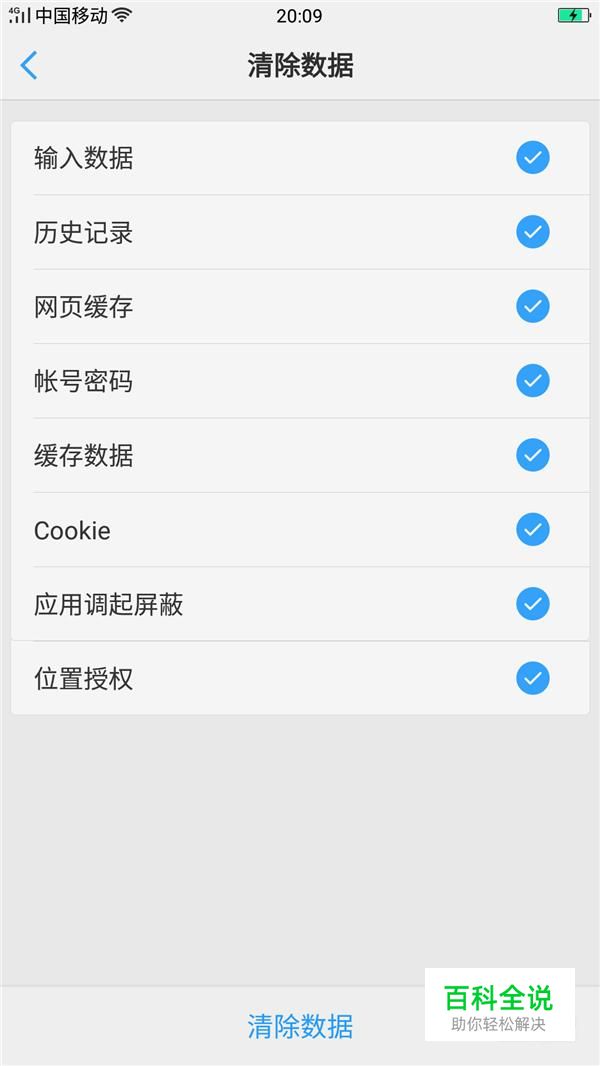600x1066 pixels.
Task: Deselect the Cookie checkbox
Action: (x=532, y=529)
